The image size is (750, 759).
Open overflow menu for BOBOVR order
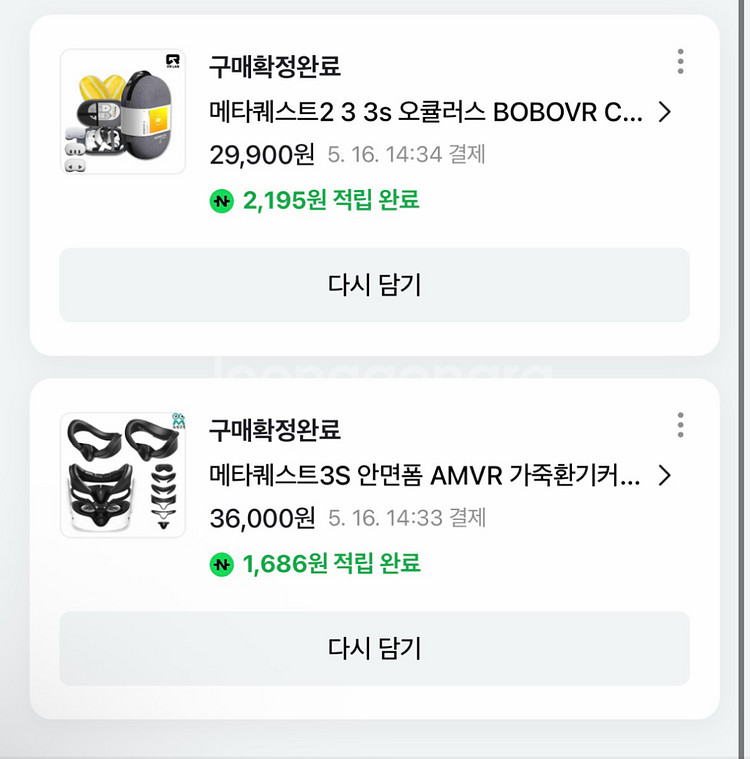click(680, 61)
